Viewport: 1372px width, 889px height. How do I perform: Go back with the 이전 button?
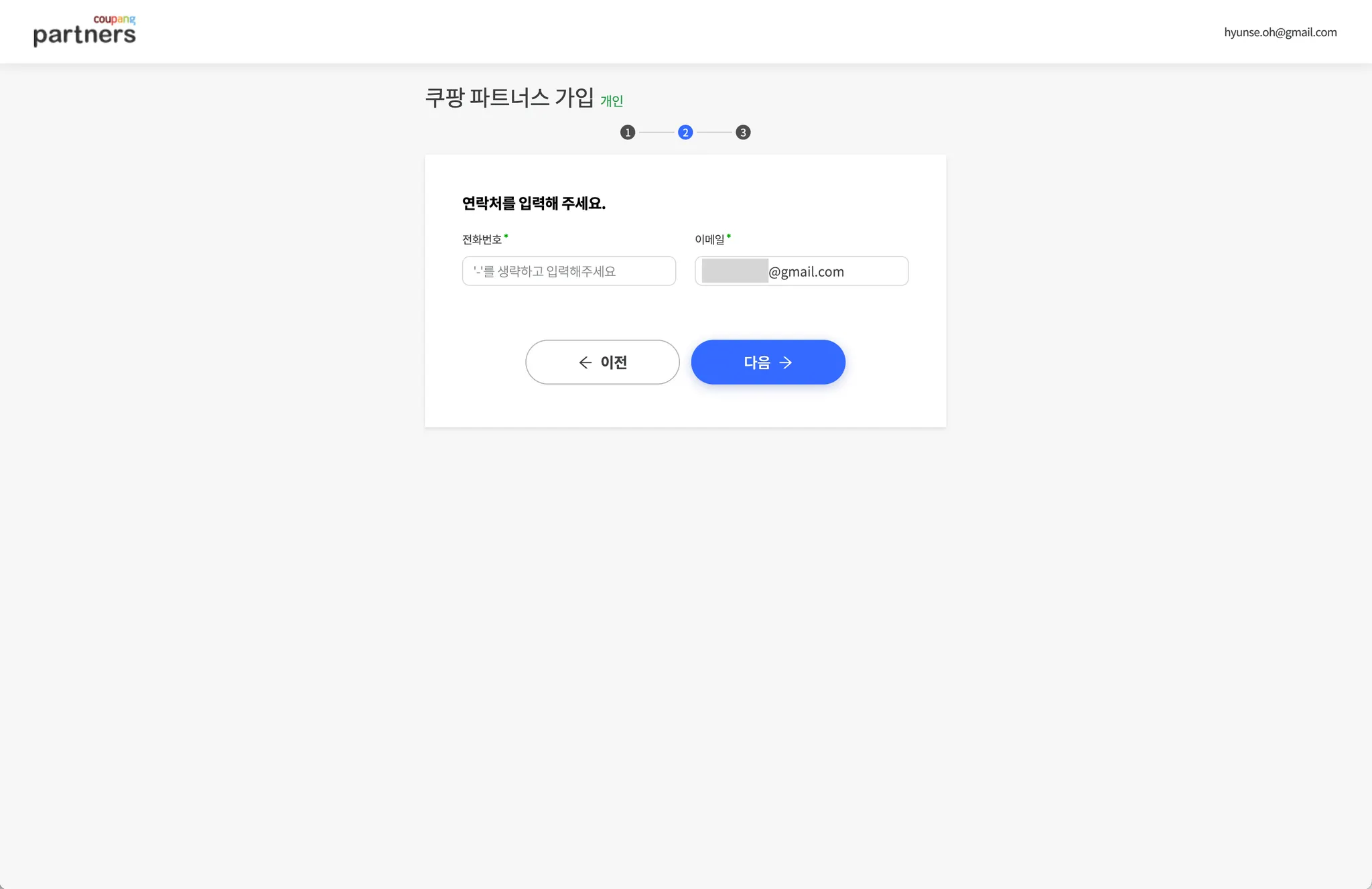click(602, 362)
